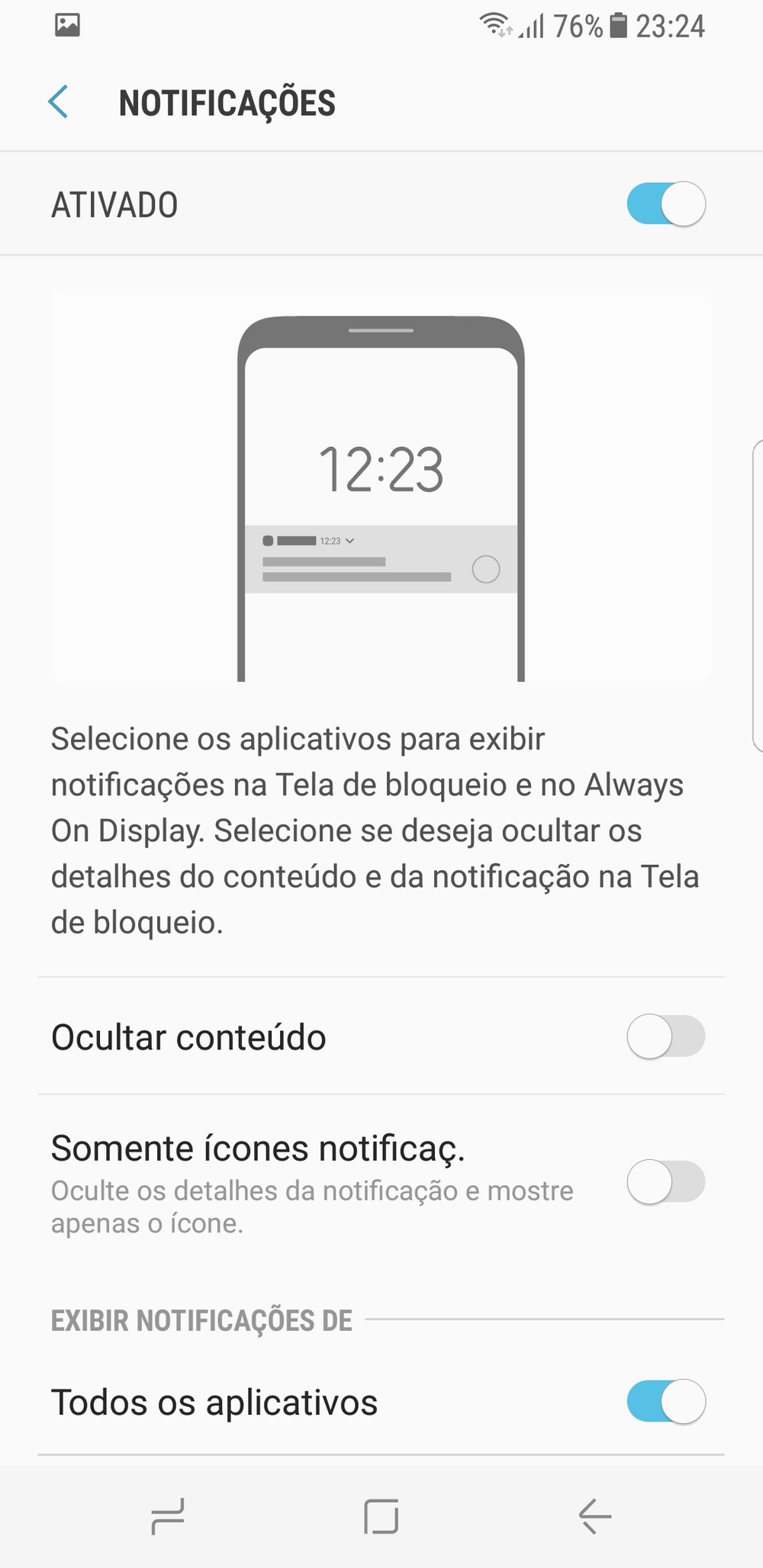Enable the Ocultar conteúdo switch

pyautogui.click(x=665, y=1036)
